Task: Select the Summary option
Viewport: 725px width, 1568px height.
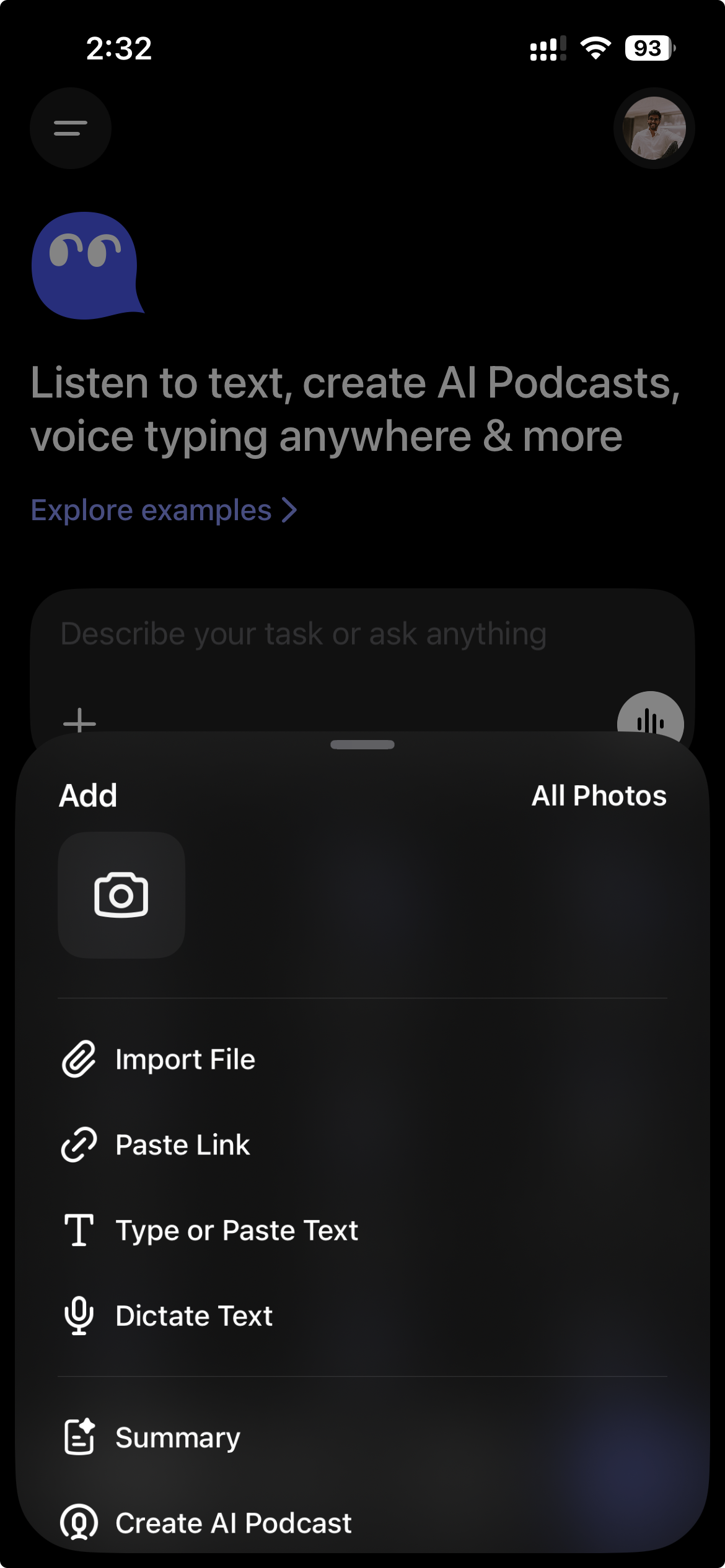Action: (362, 1437)
